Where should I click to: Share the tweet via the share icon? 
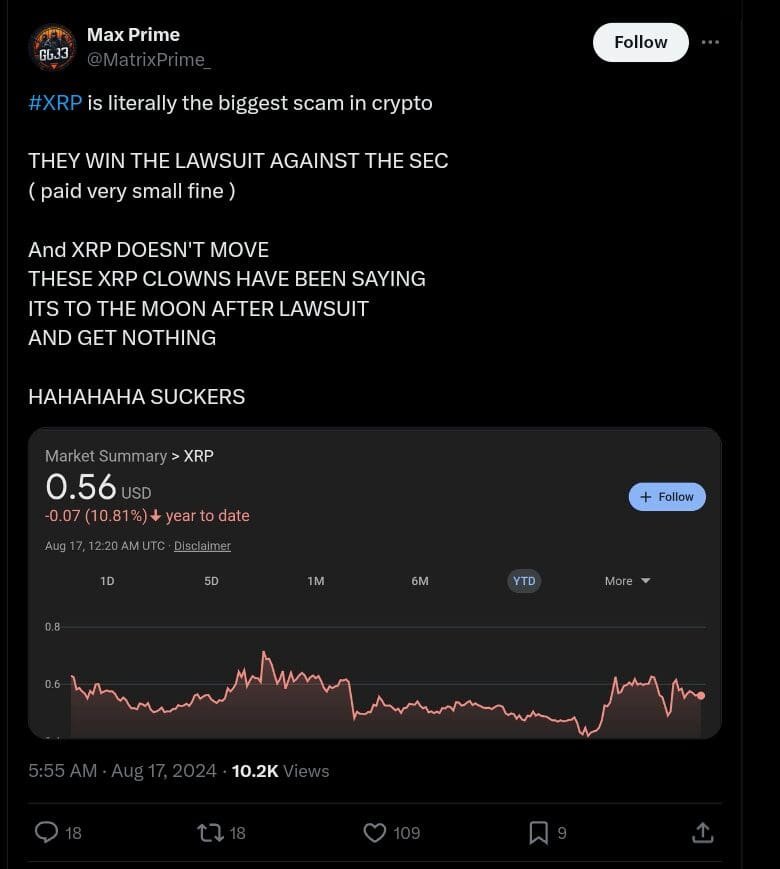coord(703,832)
